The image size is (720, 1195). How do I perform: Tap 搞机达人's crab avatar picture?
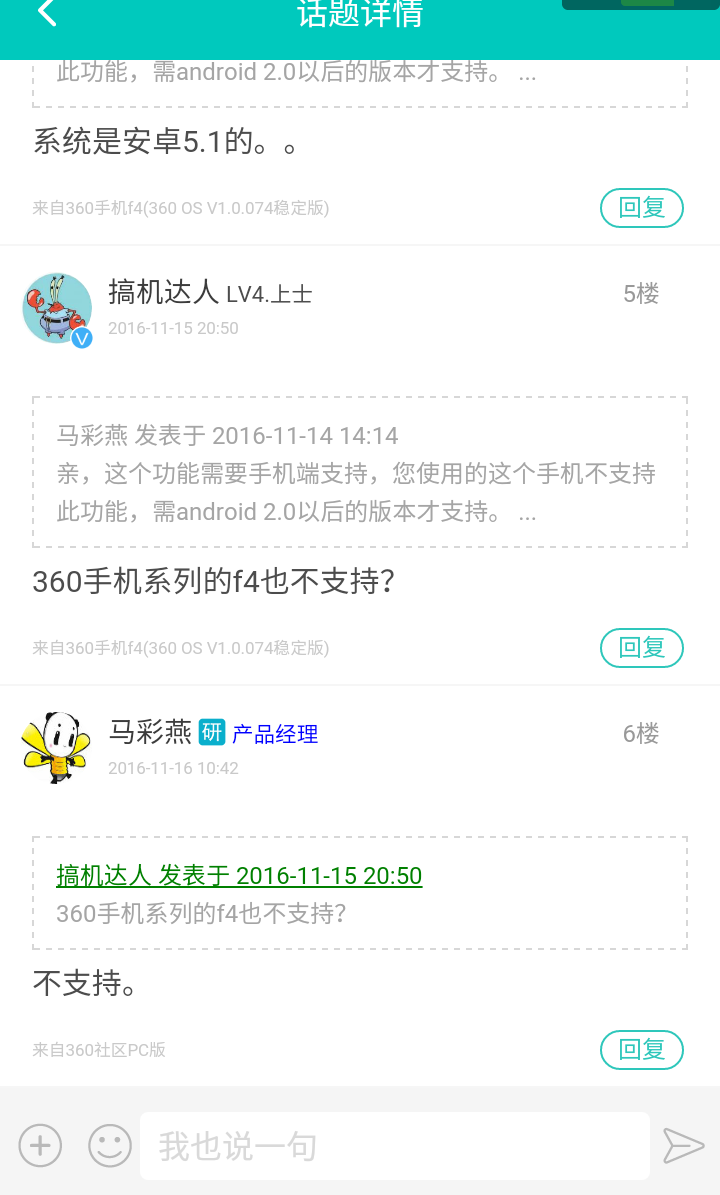click(x=57, y=308)
